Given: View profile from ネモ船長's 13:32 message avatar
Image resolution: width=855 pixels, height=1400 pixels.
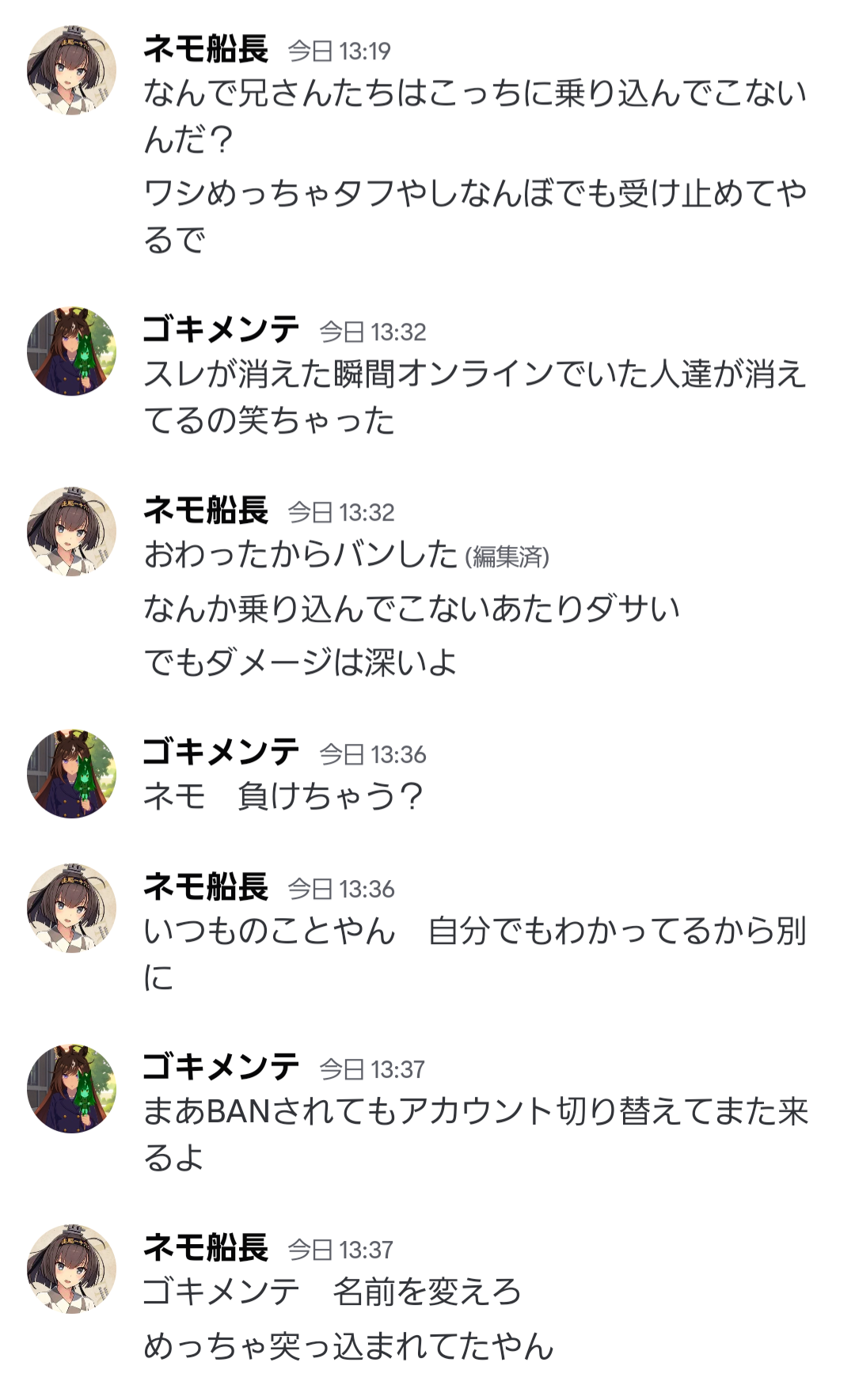Looking at the screenshot, I should point(71,531).
